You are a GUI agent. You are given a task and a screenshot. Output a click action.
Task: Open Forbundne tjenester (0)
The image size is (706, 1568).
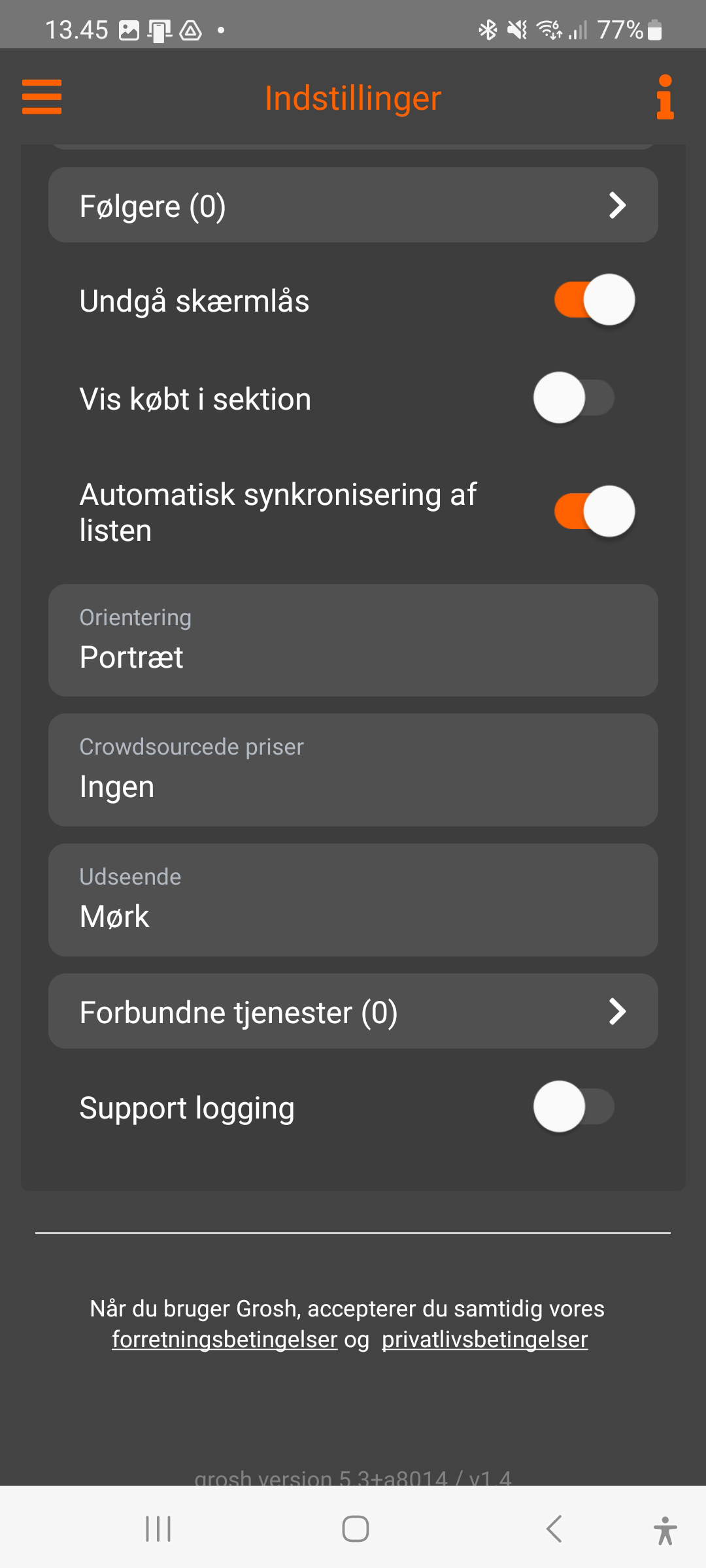[353, 1011]
